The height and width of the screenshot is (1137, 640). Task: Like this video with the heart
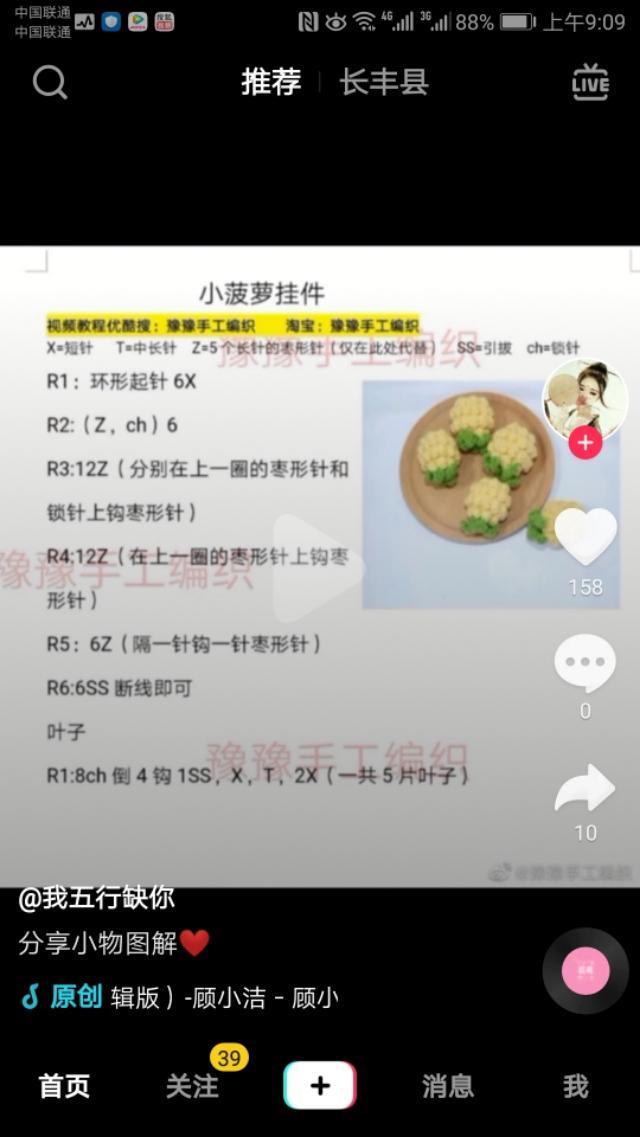[585, 536]
